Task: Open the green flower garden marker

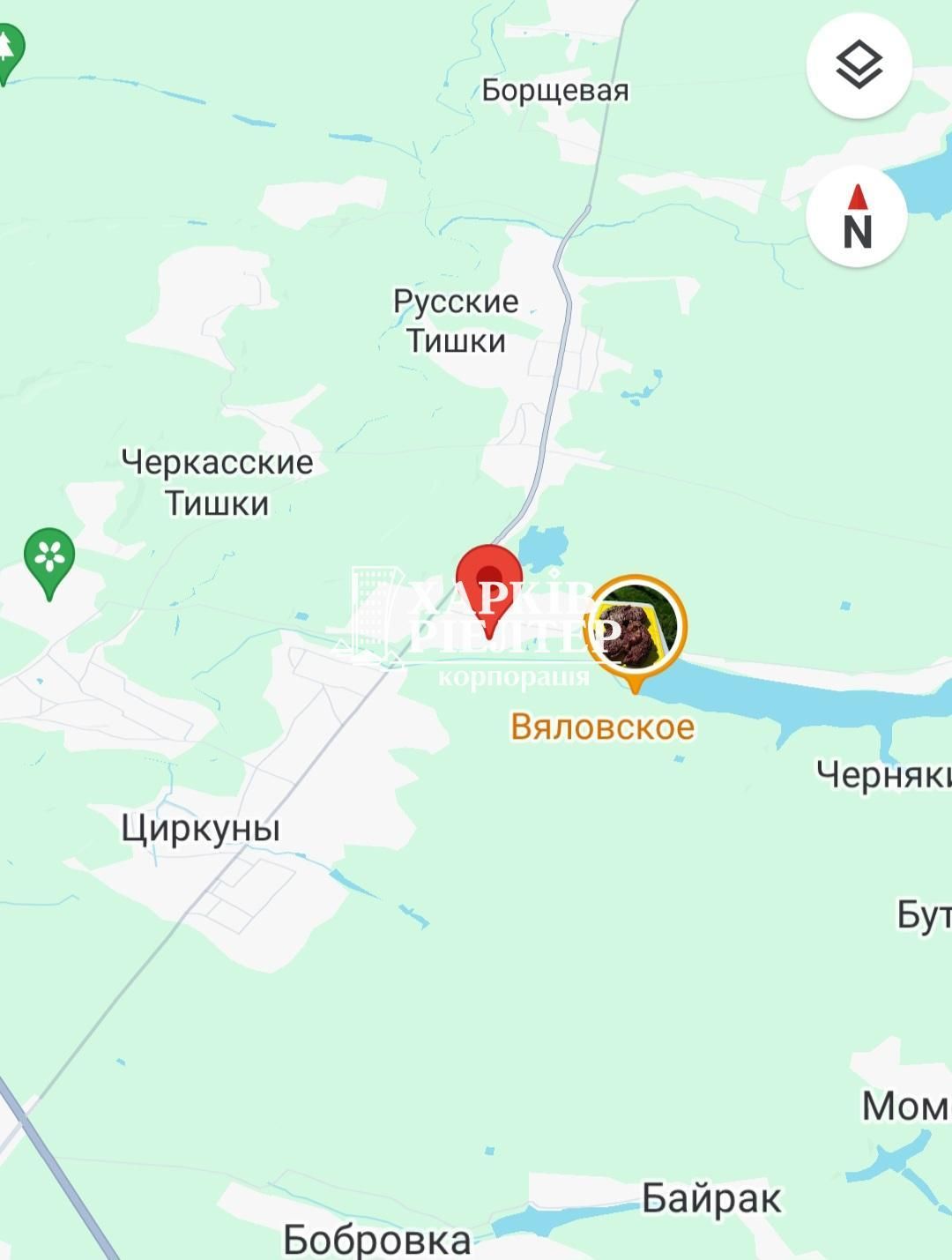Action: 49,559
